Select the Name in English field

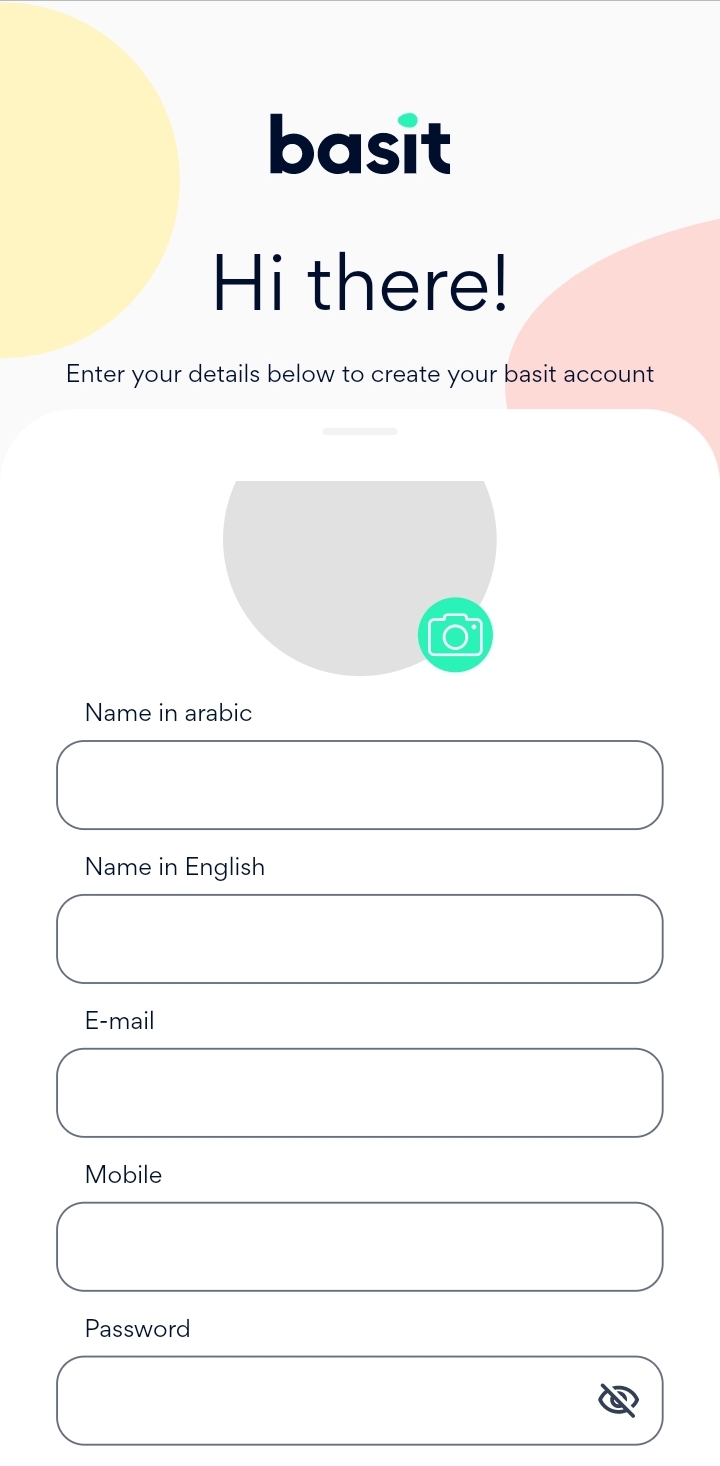tap(360, 939)
